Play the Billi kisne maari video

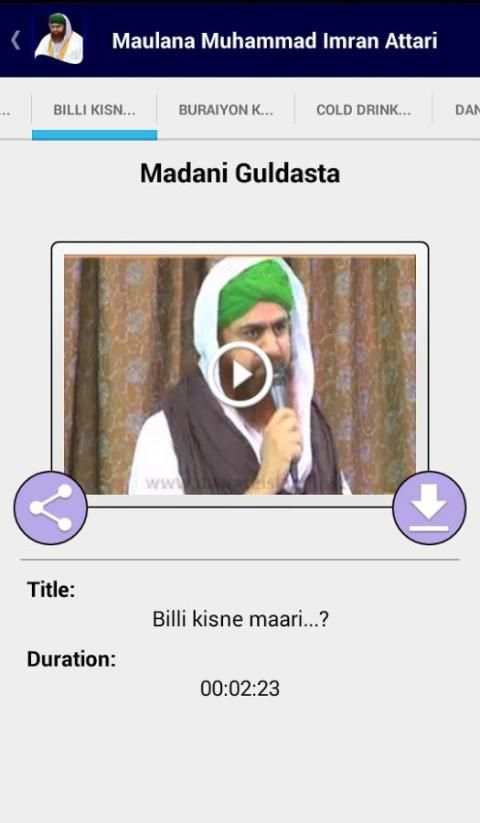(x=240, y=374)
